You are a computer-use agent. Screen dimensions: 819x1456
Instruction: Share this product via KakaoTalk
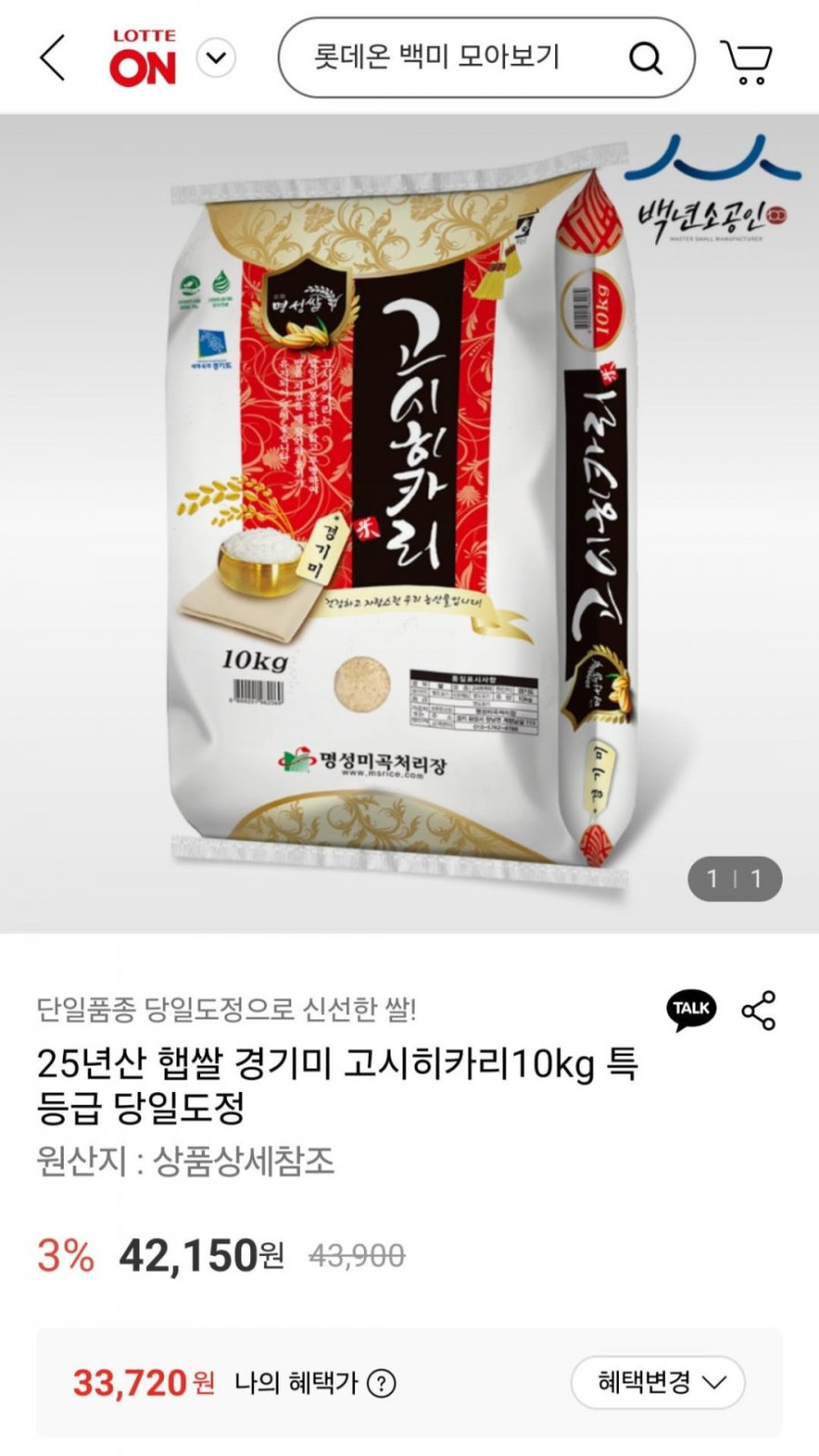[691, 1010]
